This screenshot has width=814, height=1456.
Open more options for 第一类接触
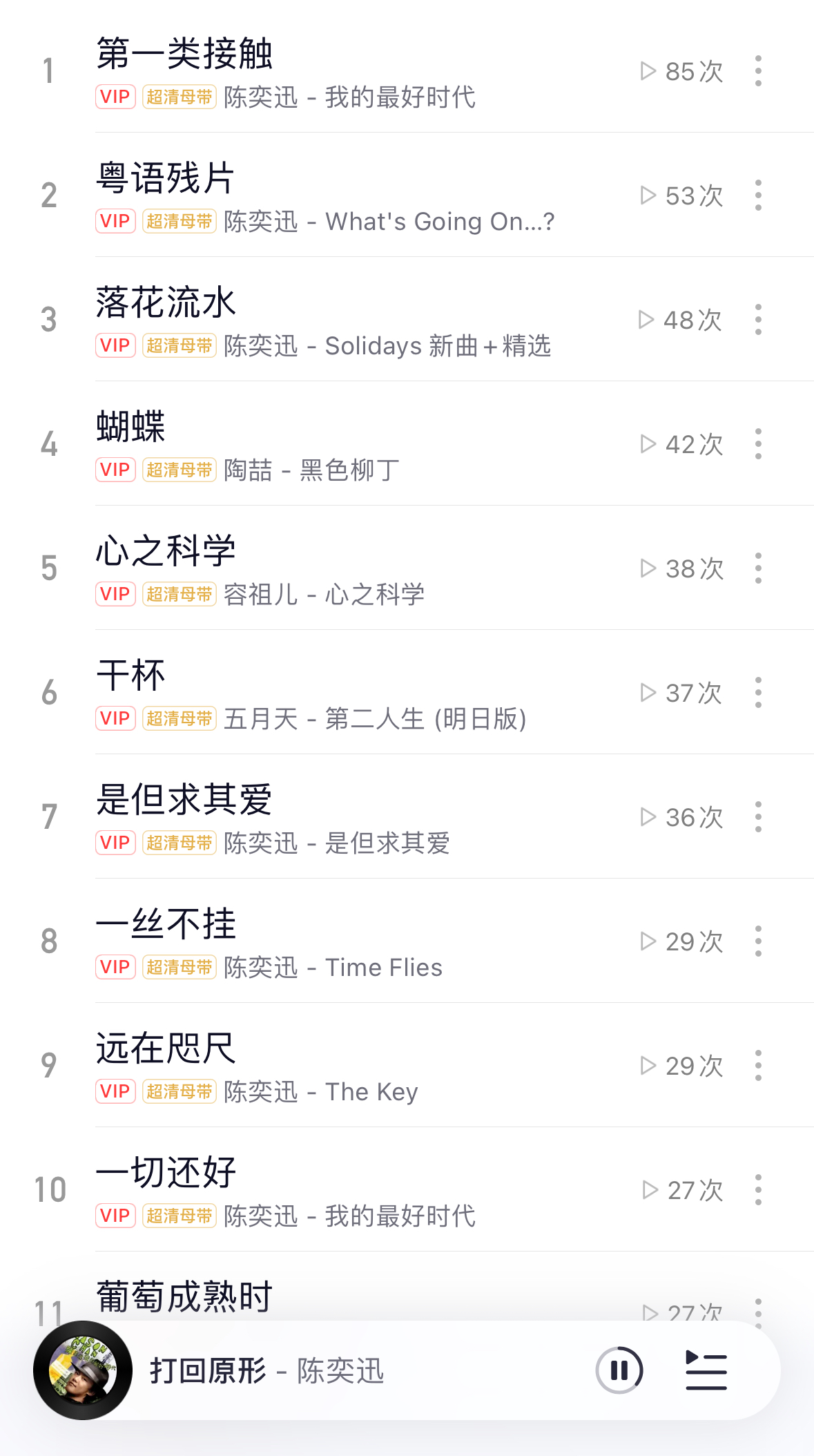[x=758, y=71]
